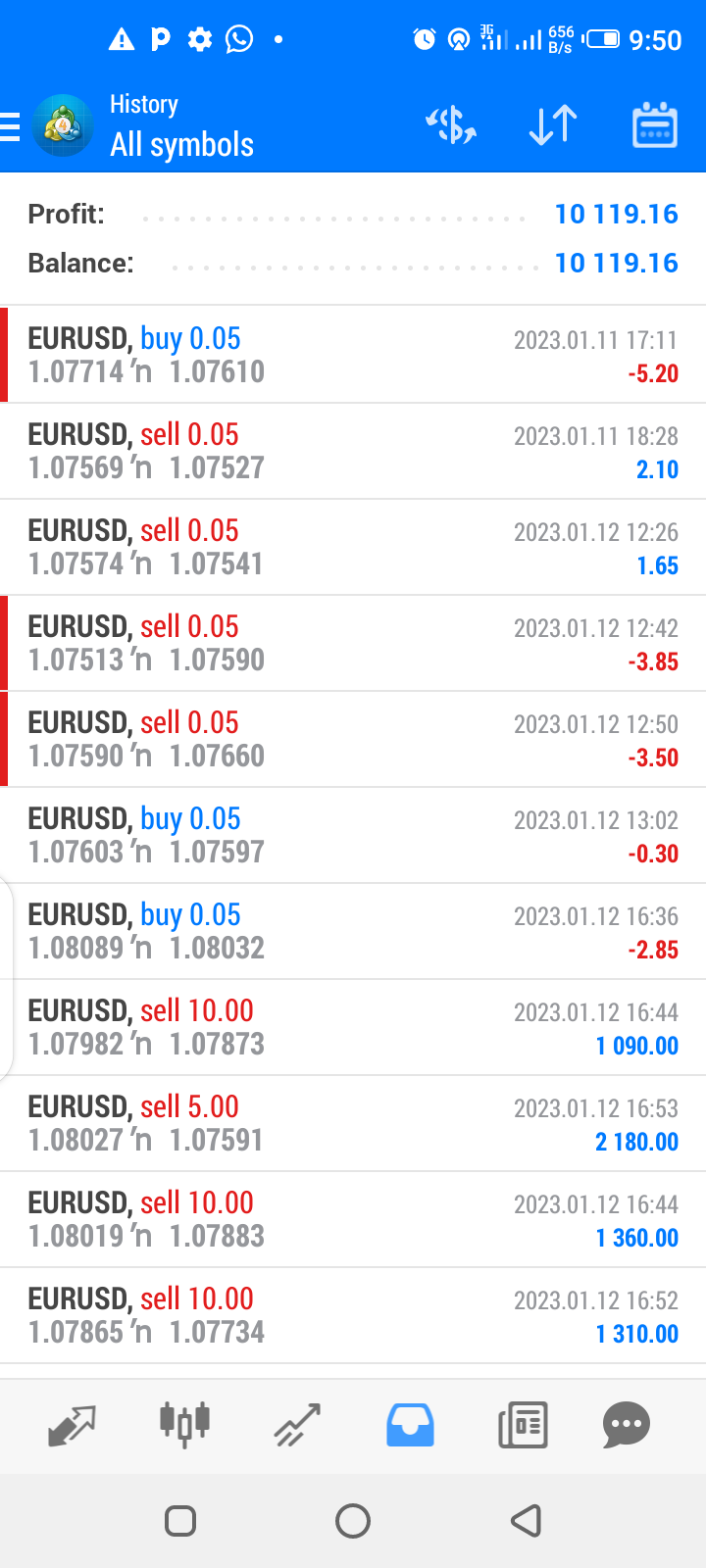
Task: Open the sell trade dated 2023.01.11 18:28
Action: 353,451
